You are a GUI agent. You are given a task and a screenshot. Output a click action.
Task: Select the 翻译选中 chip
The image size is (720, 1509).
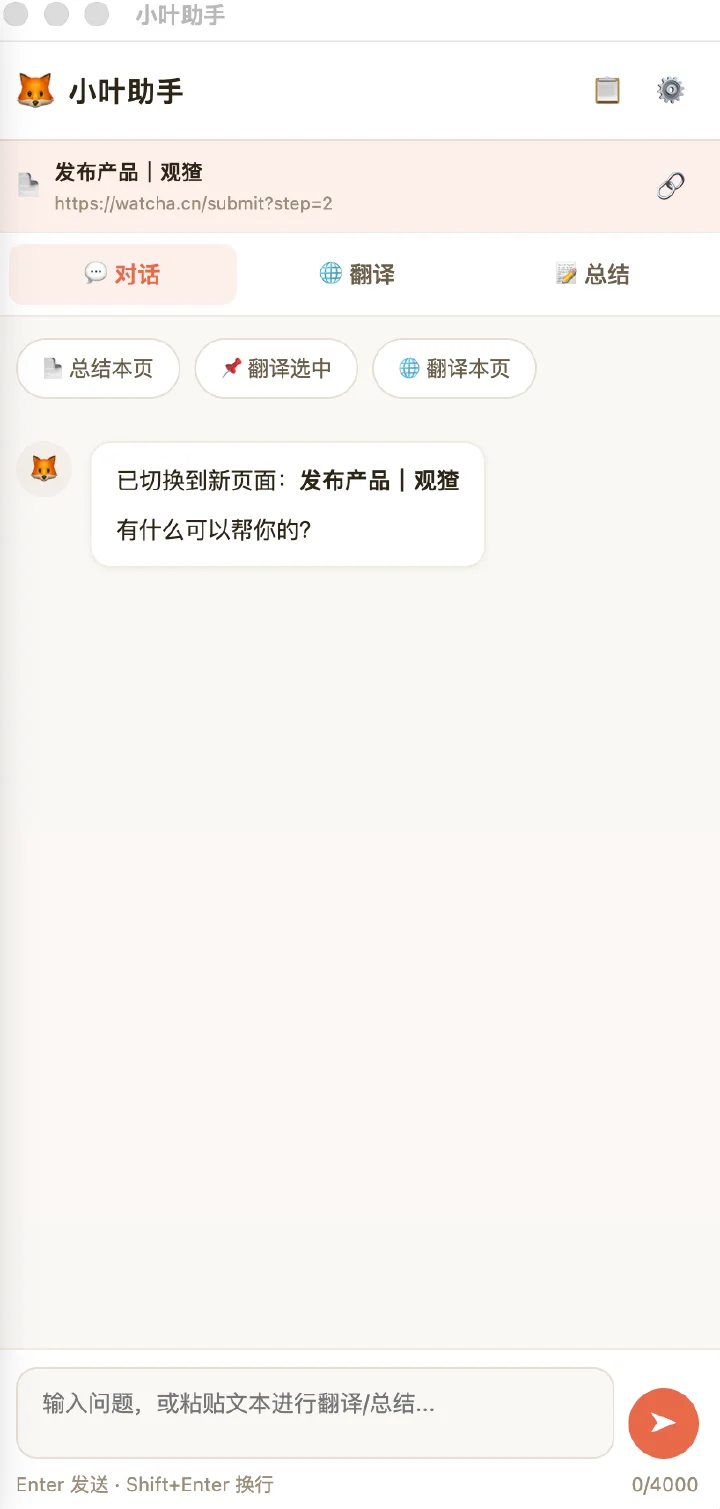276,368
